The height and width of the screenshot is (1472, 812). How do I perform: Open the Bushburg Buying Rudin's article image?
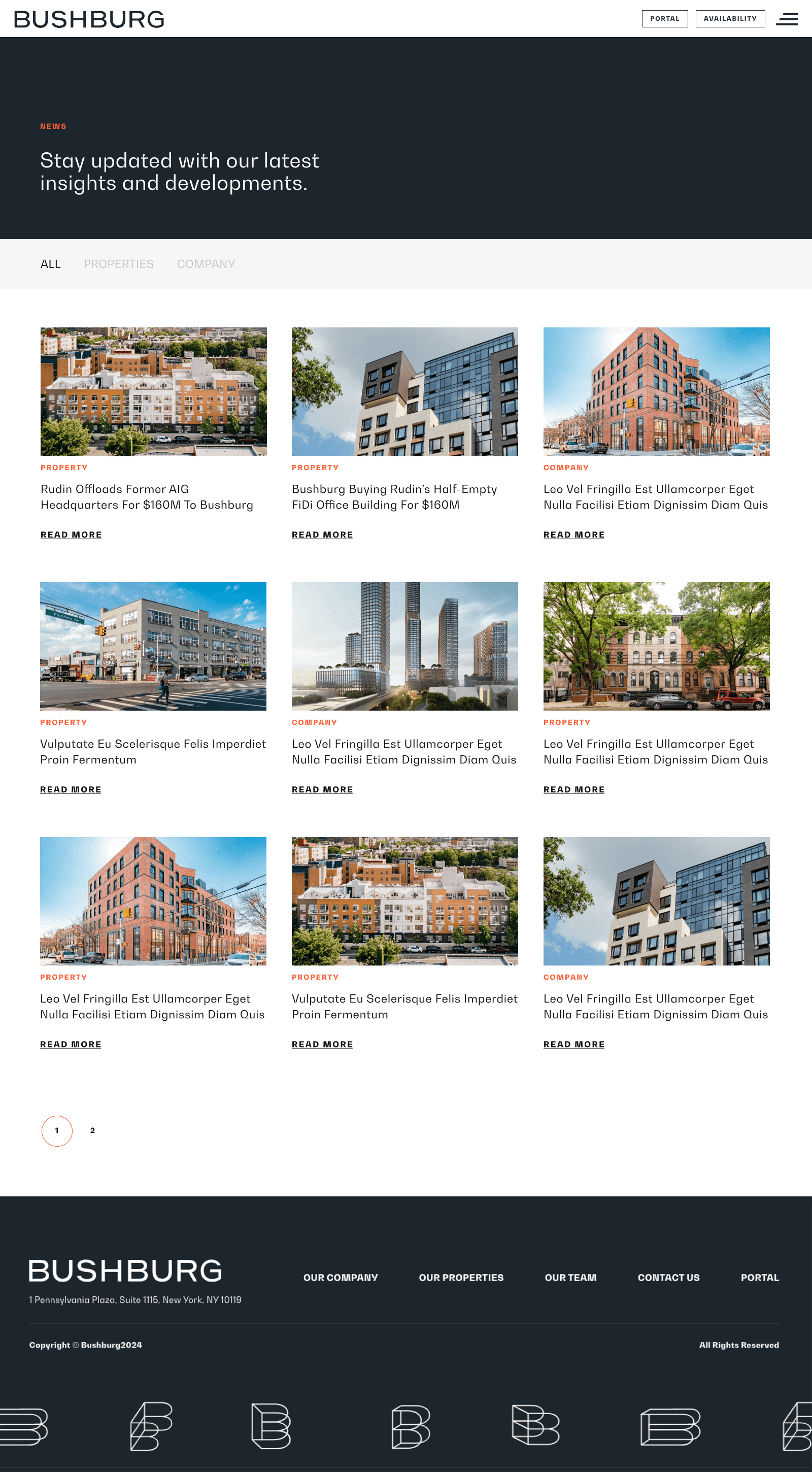tap(404, 391)
